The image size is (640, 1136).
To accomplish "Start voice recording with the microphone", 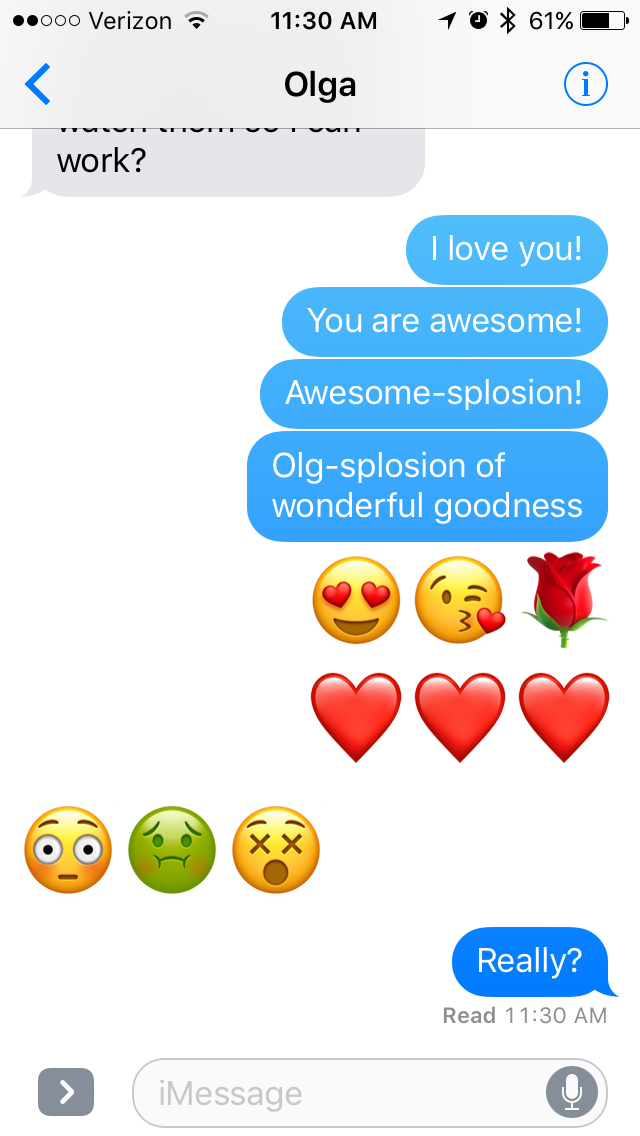I will pos(572,1092).
